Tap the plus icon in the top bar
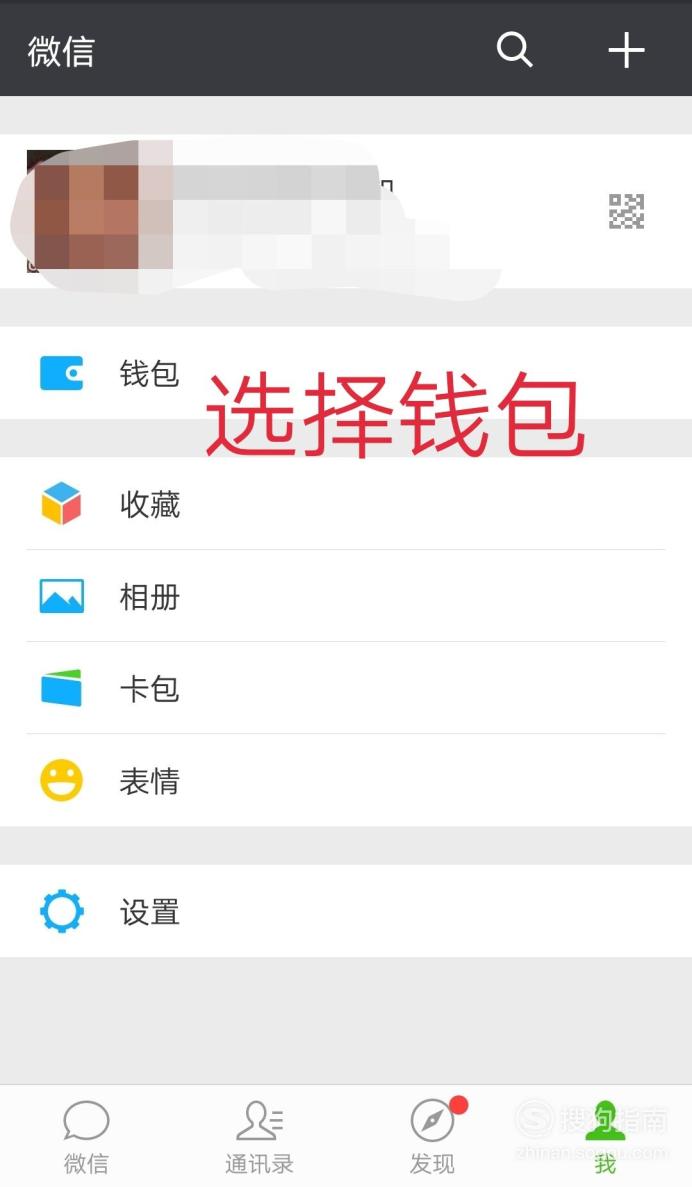692x1187 pixels. [626, 50]
